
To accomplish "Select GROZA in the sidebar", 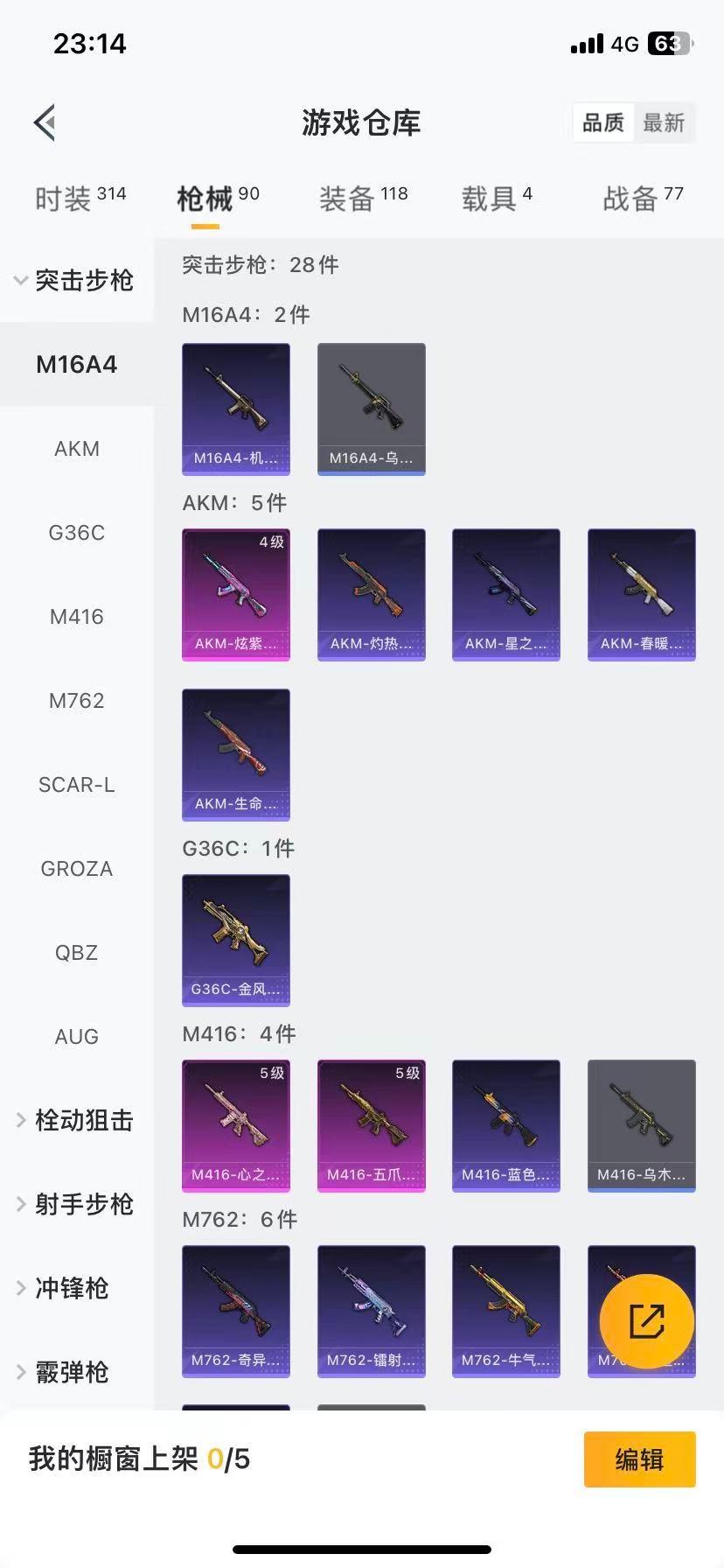I will 77,869.
